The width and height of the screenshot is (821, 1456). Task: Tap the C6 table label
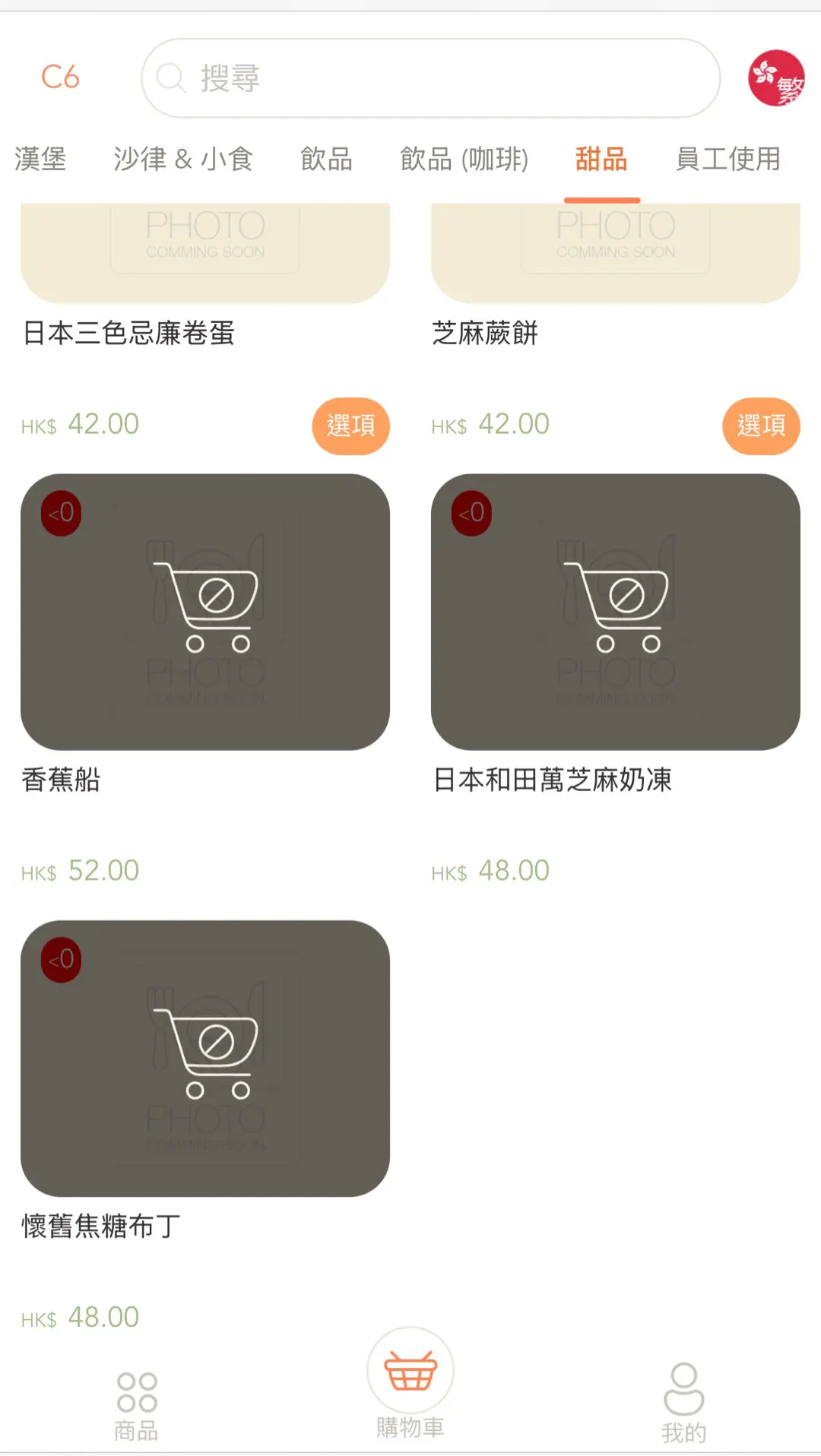point(60,78)
